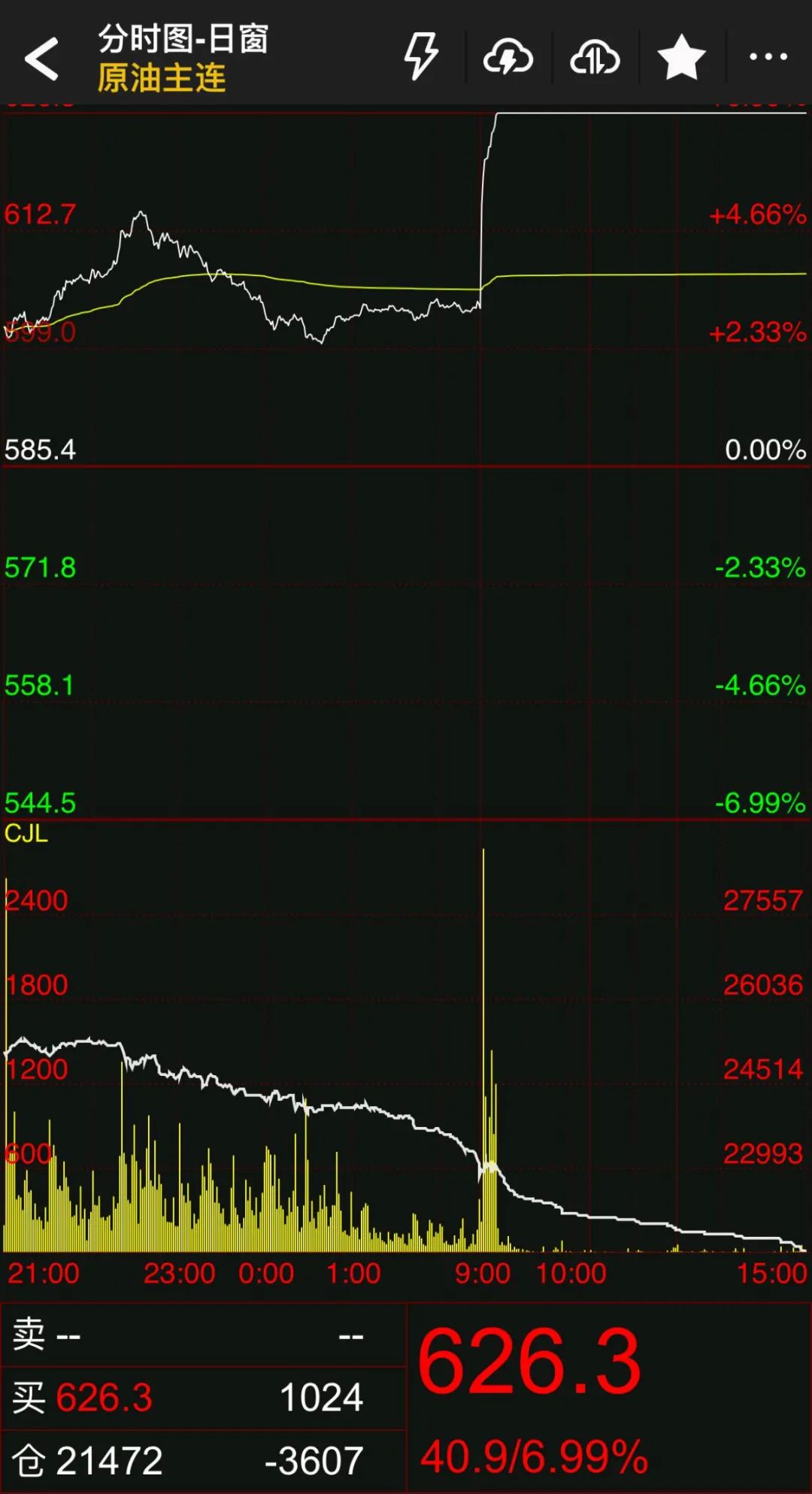Go back using the top-left arrow
Image resolution: width=812 pixels, height=1494 pixels.
pyautogui.click(x=41, y=58)
